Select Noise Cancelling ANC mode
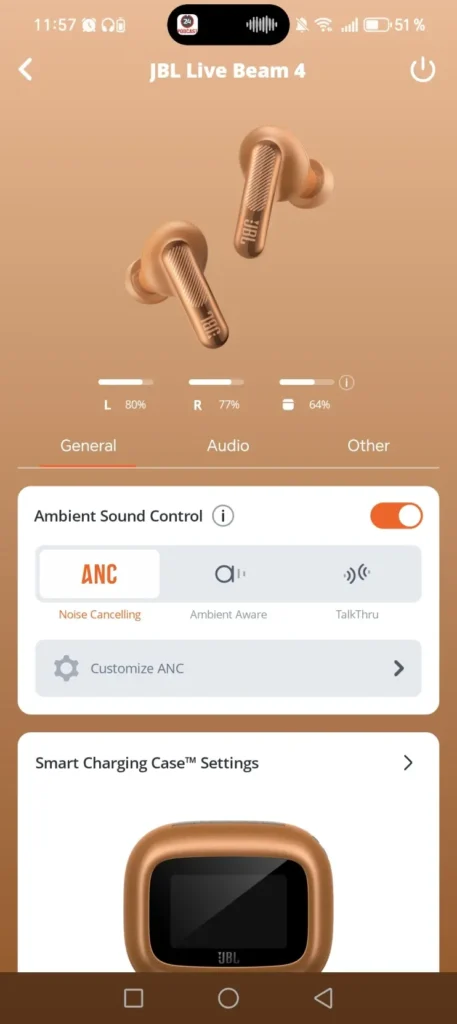The image size is (457, 1024). (99, 574)
